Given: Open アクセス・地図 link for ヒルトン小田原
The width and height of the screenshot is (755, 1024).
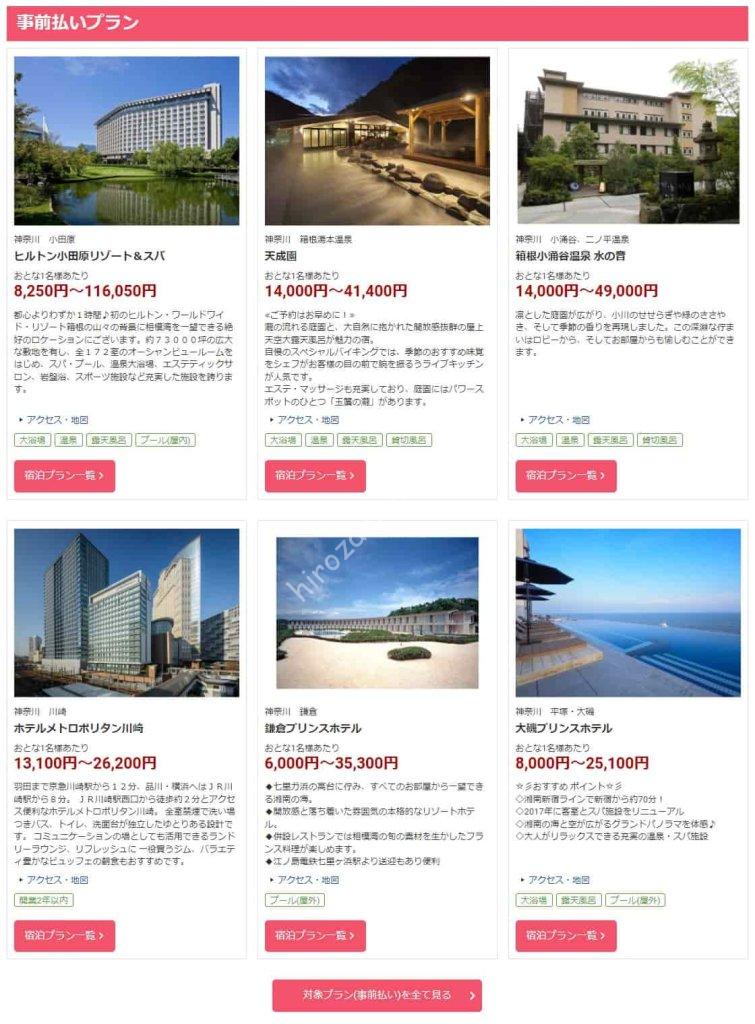Looking at the screenshot, I should pyautogui.click(x=57, y=420).
